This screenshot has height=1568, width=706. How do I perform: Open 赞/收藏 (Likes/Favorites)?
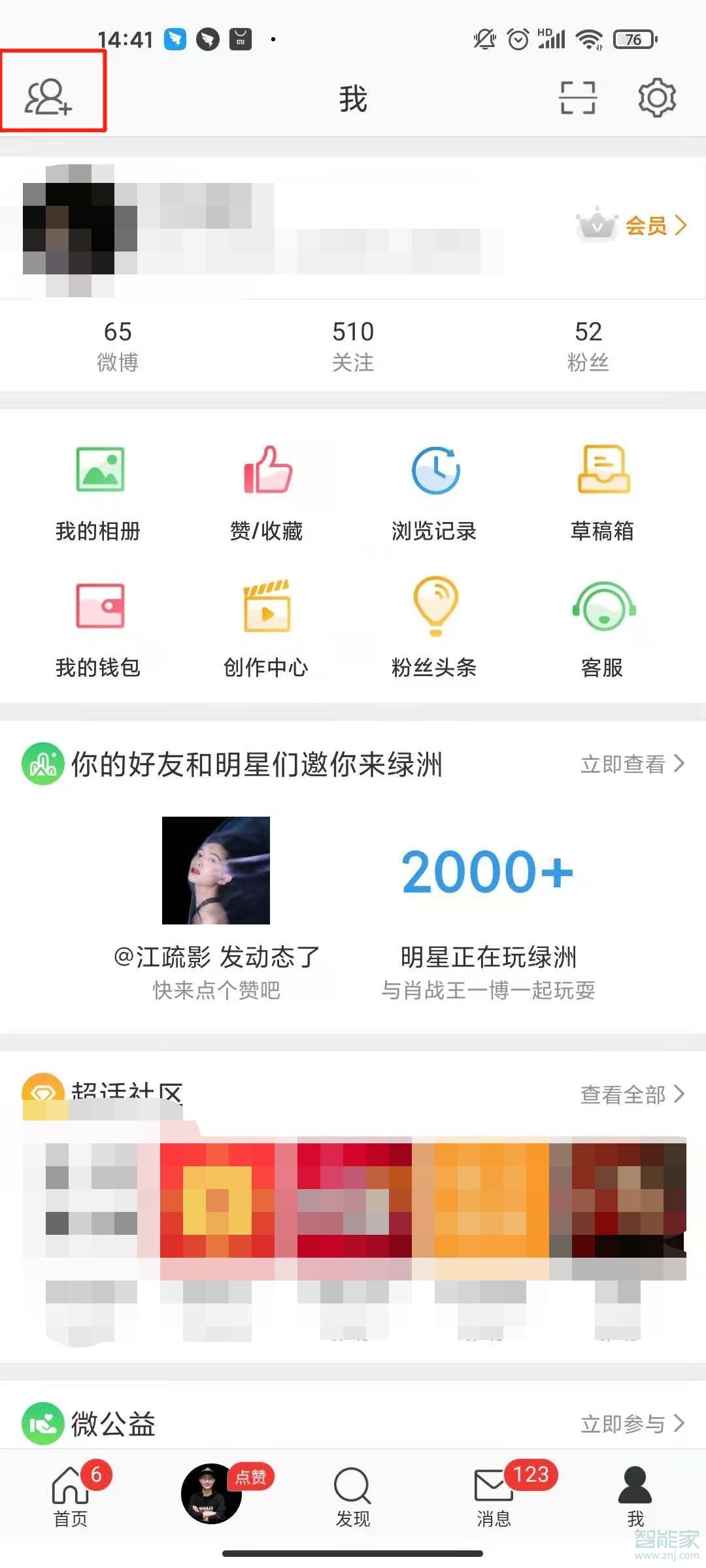coord(266,490)
